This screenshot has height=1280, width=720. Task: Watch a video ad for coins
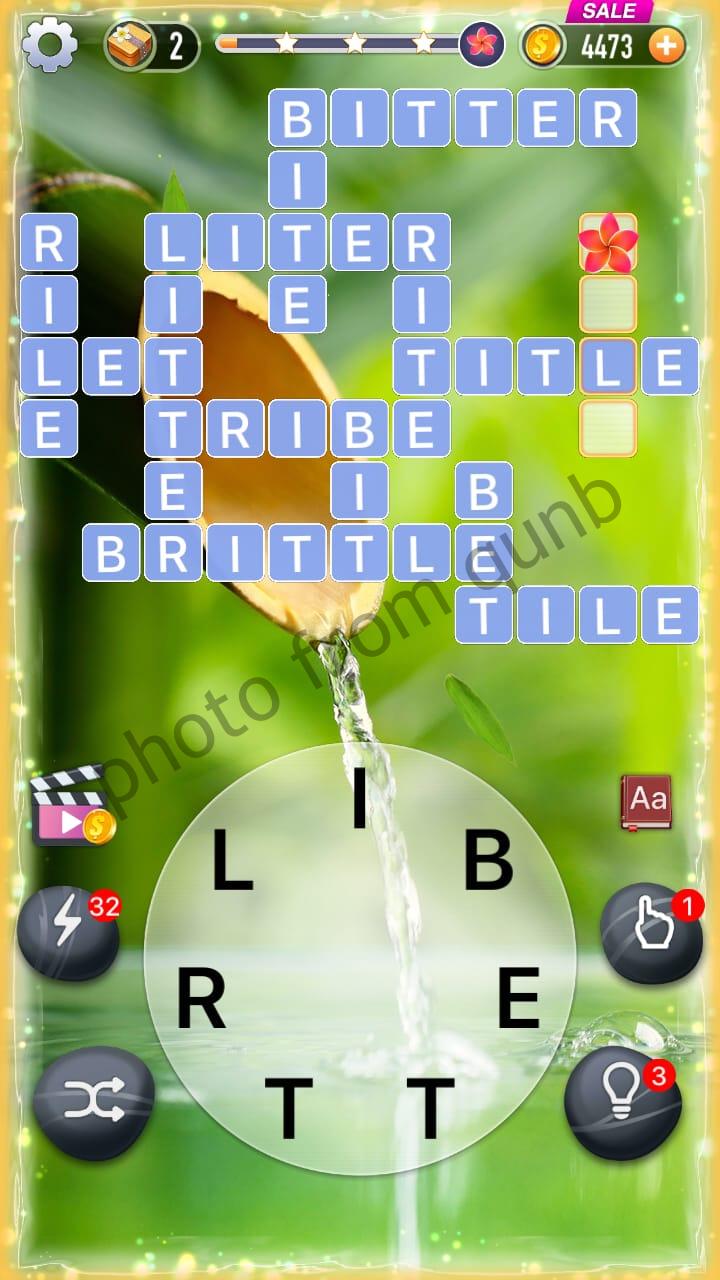pyautogui.click(x=72, y=807)
